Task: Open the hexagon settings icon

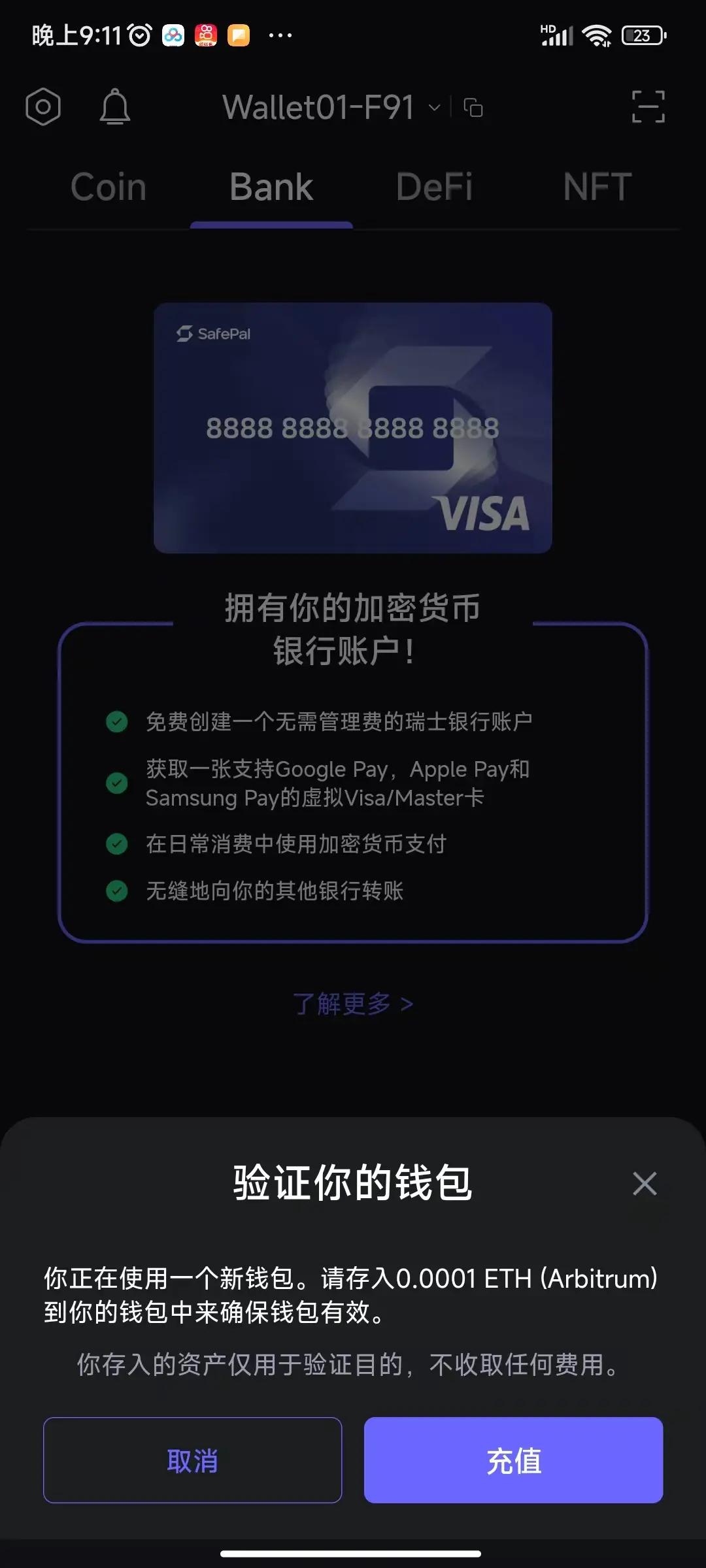Action: click(43, 106)
